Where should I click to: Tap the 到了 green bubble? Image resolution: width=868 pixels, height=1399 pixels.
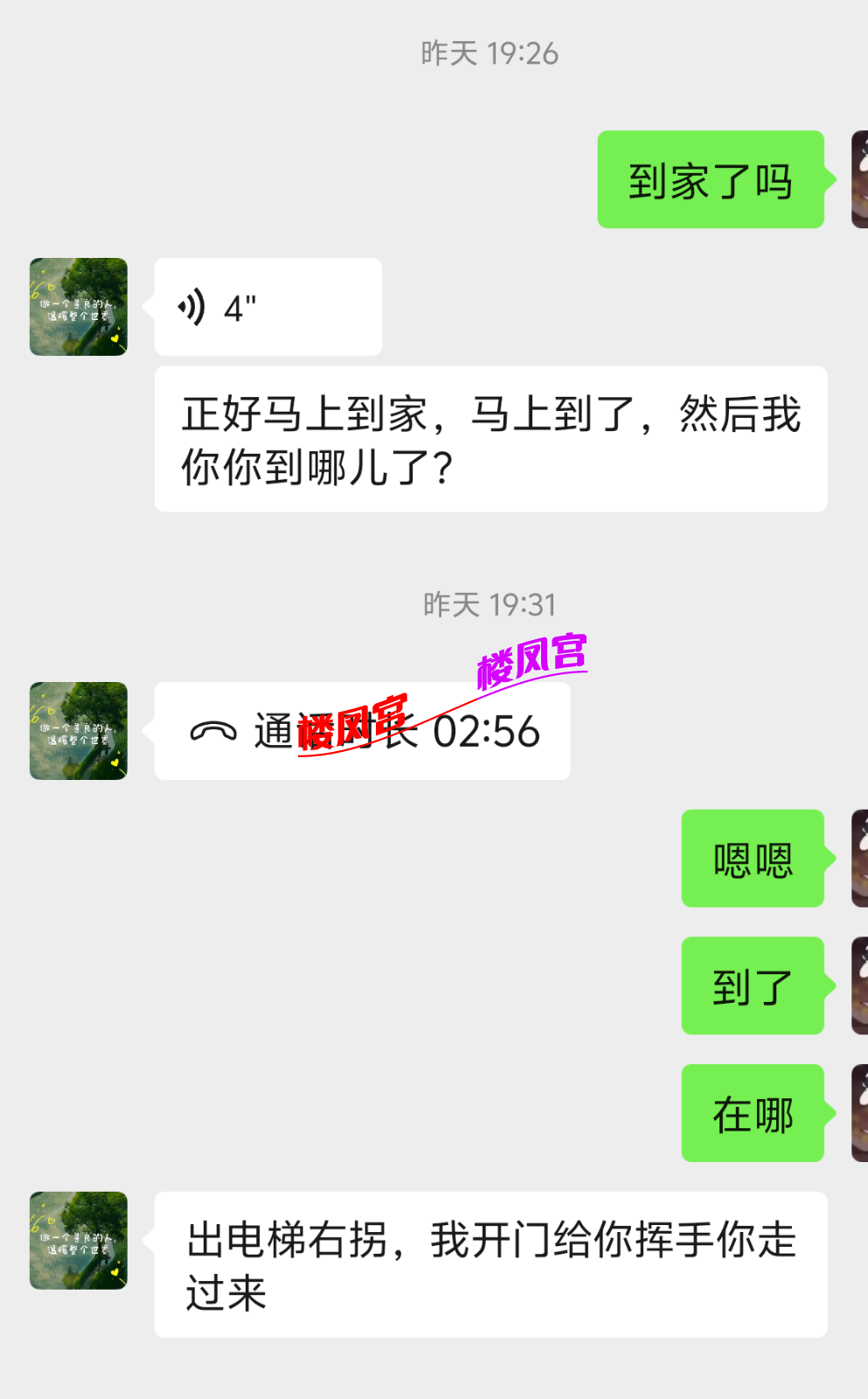pos(753,986)
